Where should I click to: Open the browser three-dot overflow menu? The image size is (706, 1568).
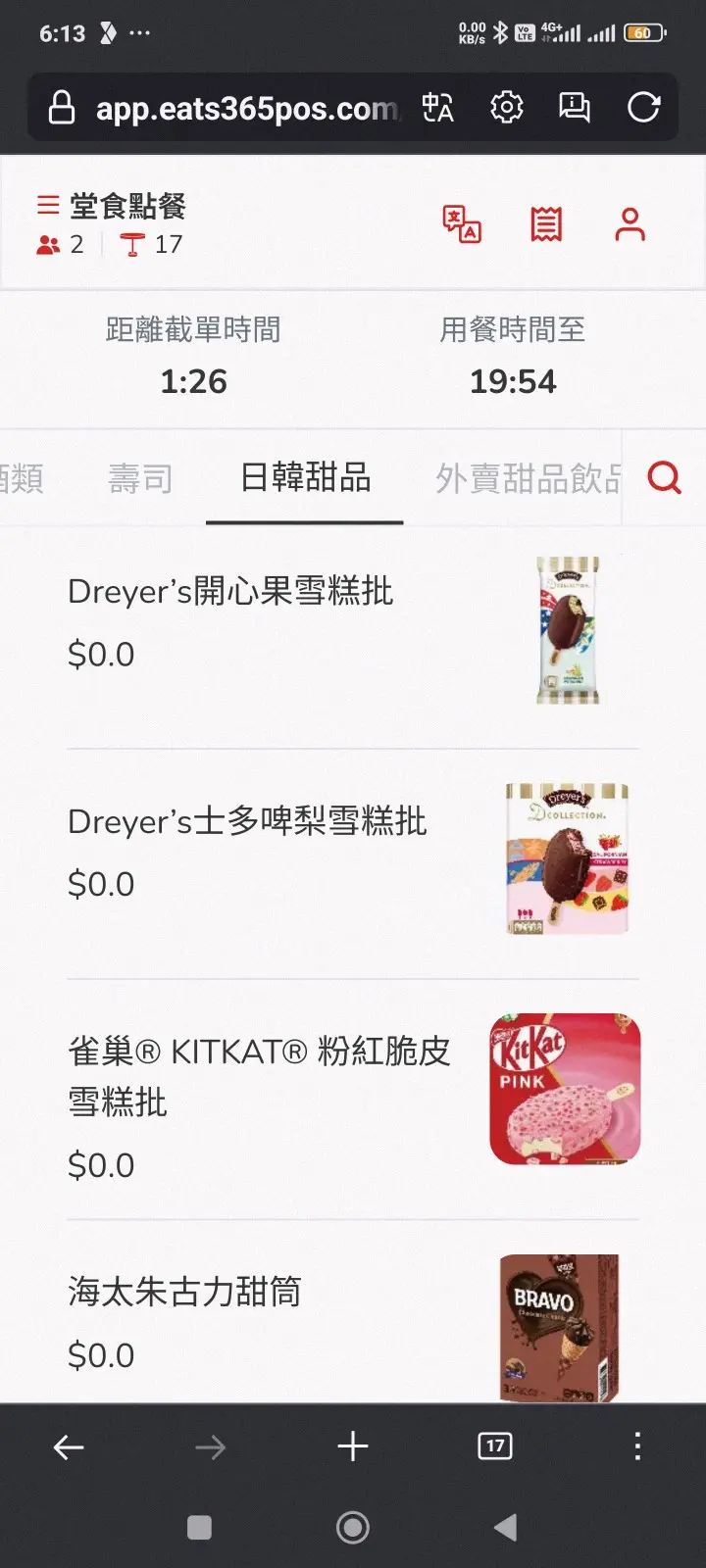[637, 1446]
